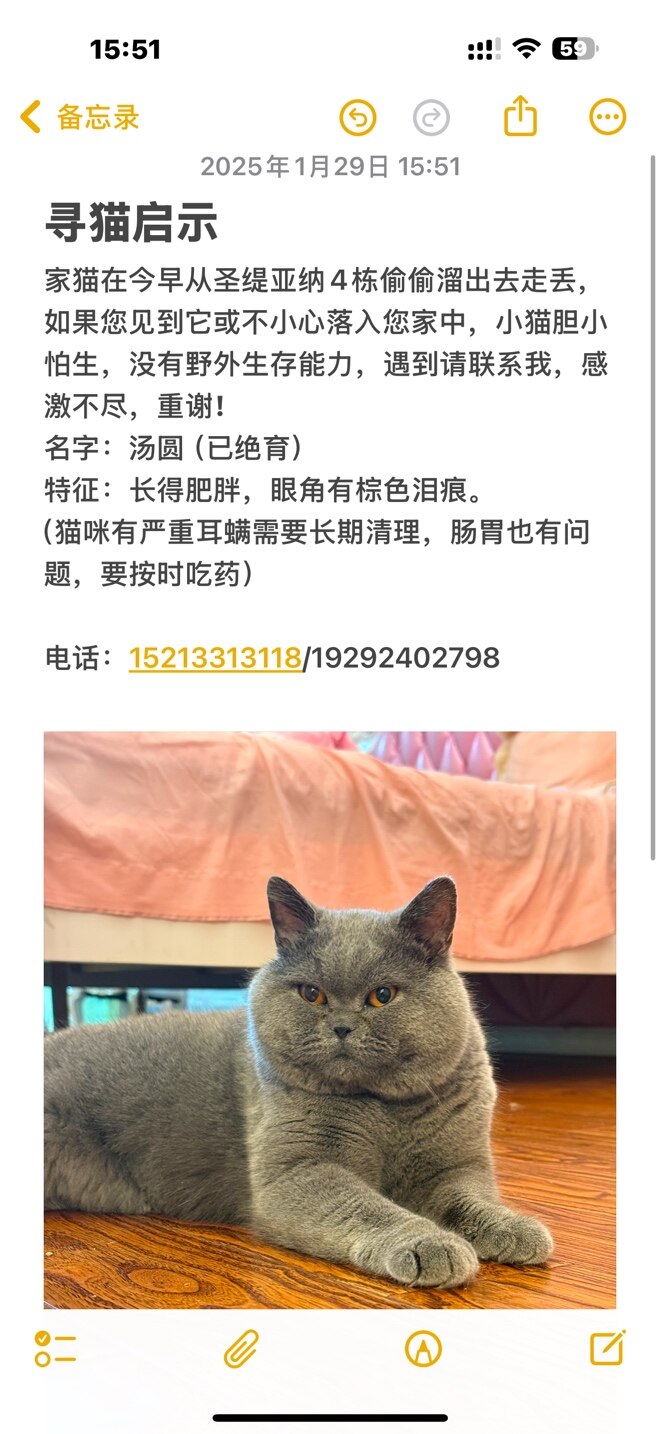Open the more options menu
660x1434 pixels.
[608, 118]
